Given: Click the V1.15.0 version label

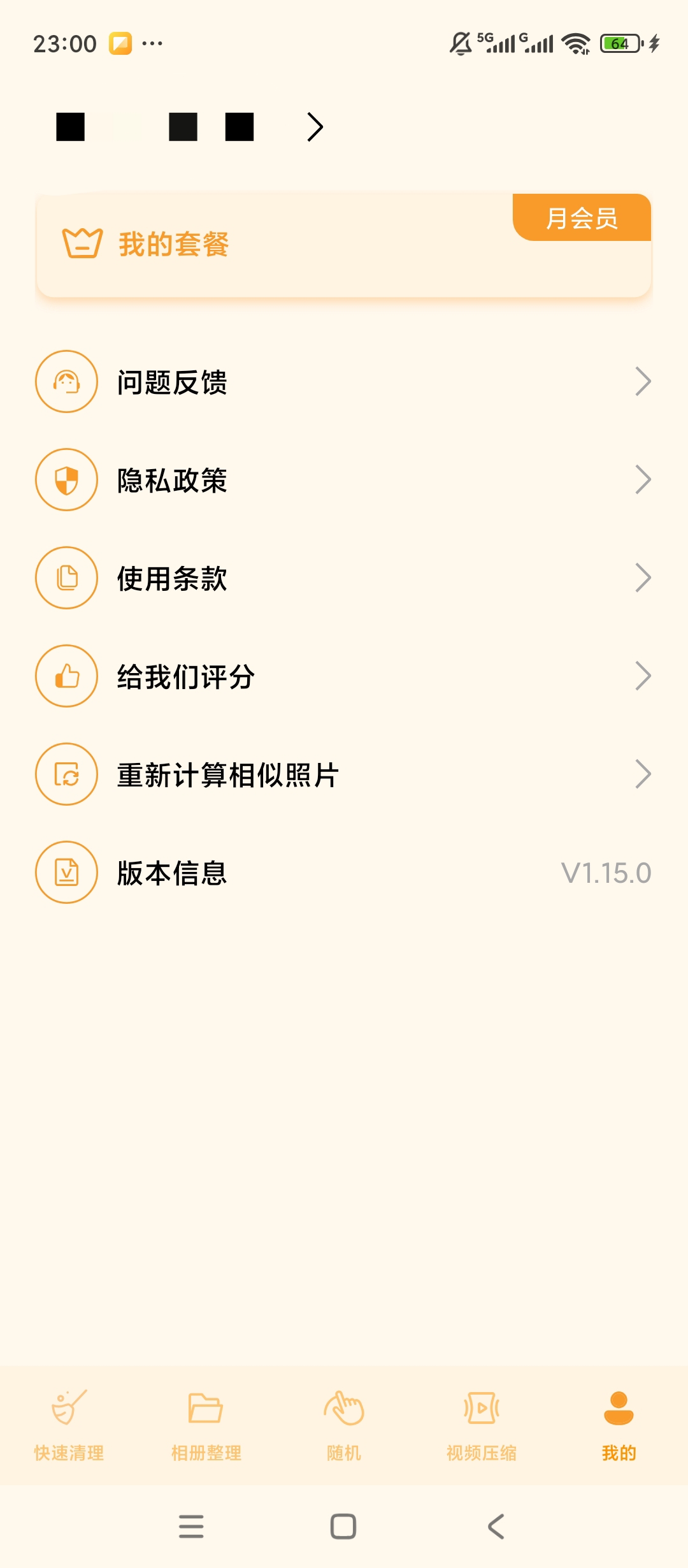Looking at the screenshot, I should point(605,873).
